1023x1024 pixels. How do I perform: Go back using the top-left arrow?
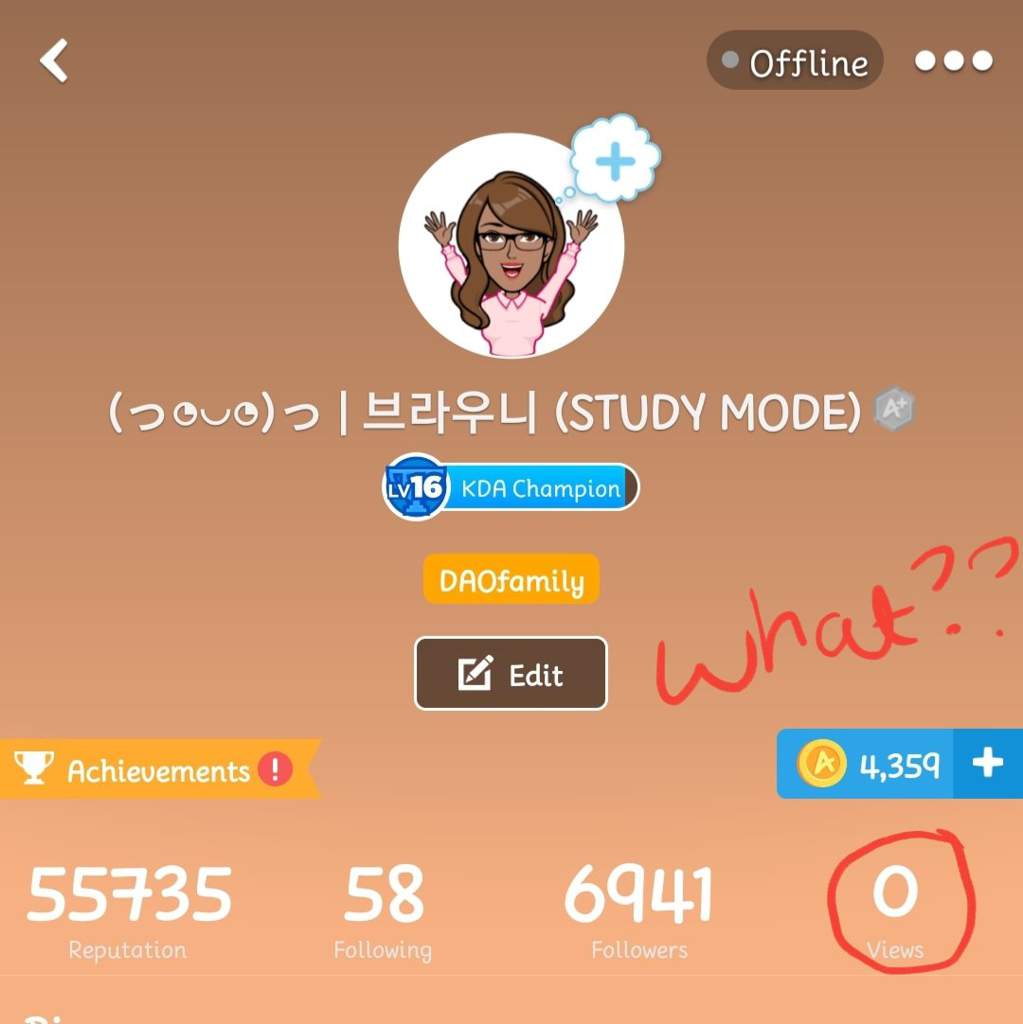(x=54, y=62)
